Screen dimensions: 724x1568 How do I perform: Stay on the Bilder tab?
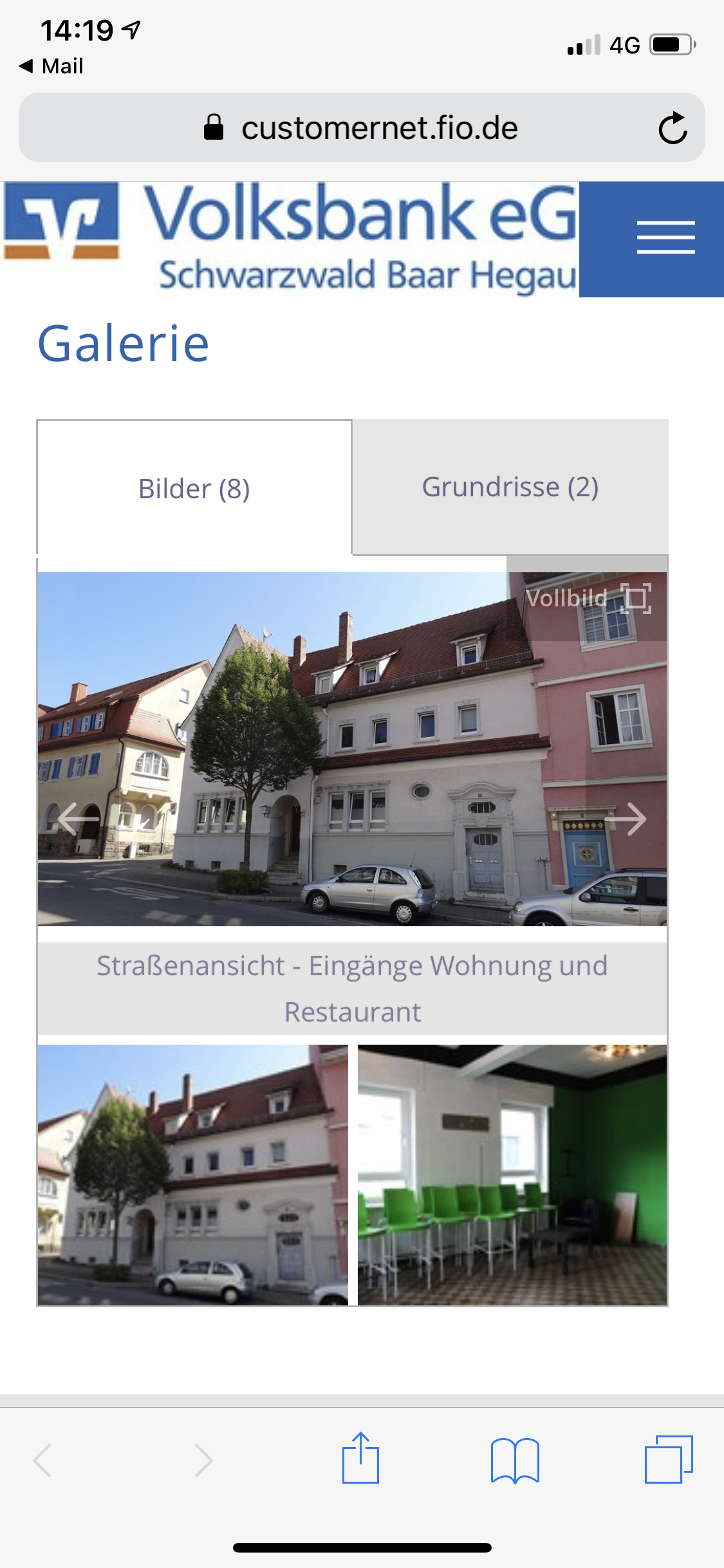[x=194, y=487]
